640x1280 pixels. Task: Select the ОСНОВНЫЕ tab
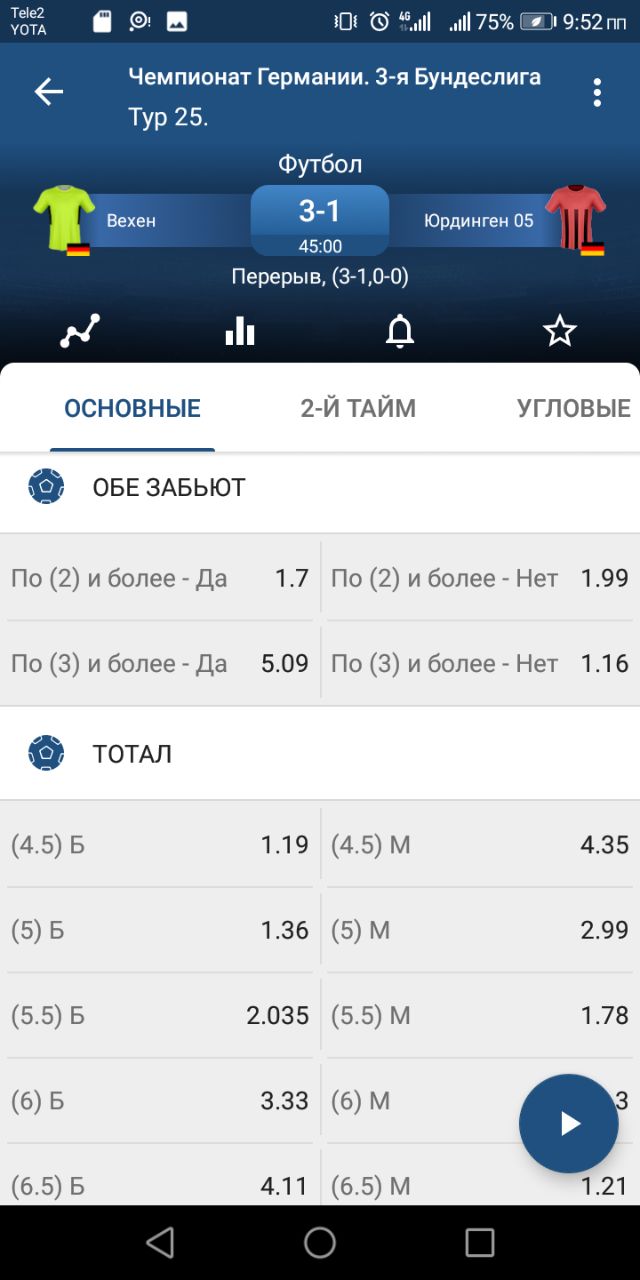133,408
